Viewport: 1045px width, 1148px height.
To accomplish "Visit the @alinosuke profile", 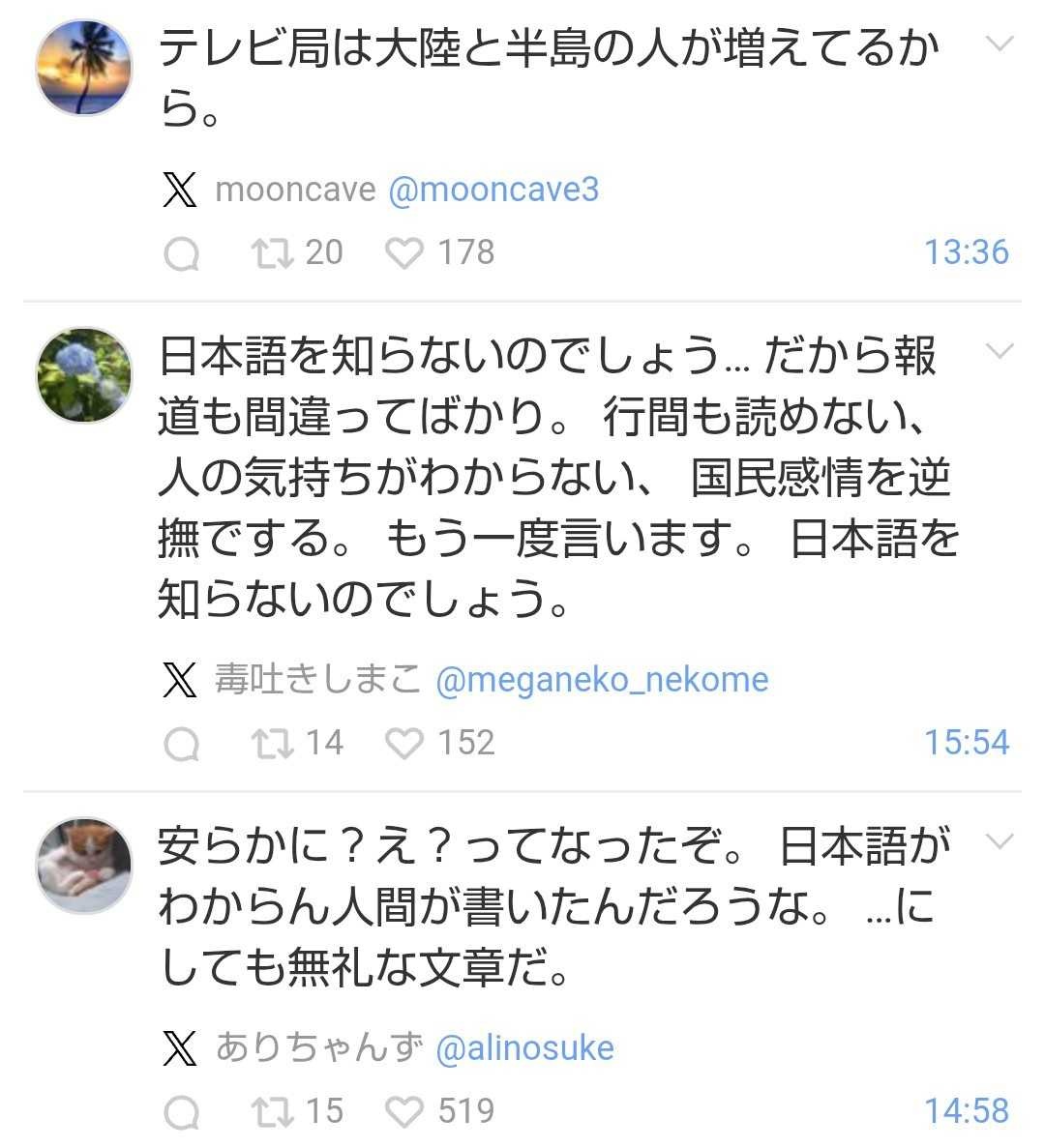I will [x=524, y=1048].
